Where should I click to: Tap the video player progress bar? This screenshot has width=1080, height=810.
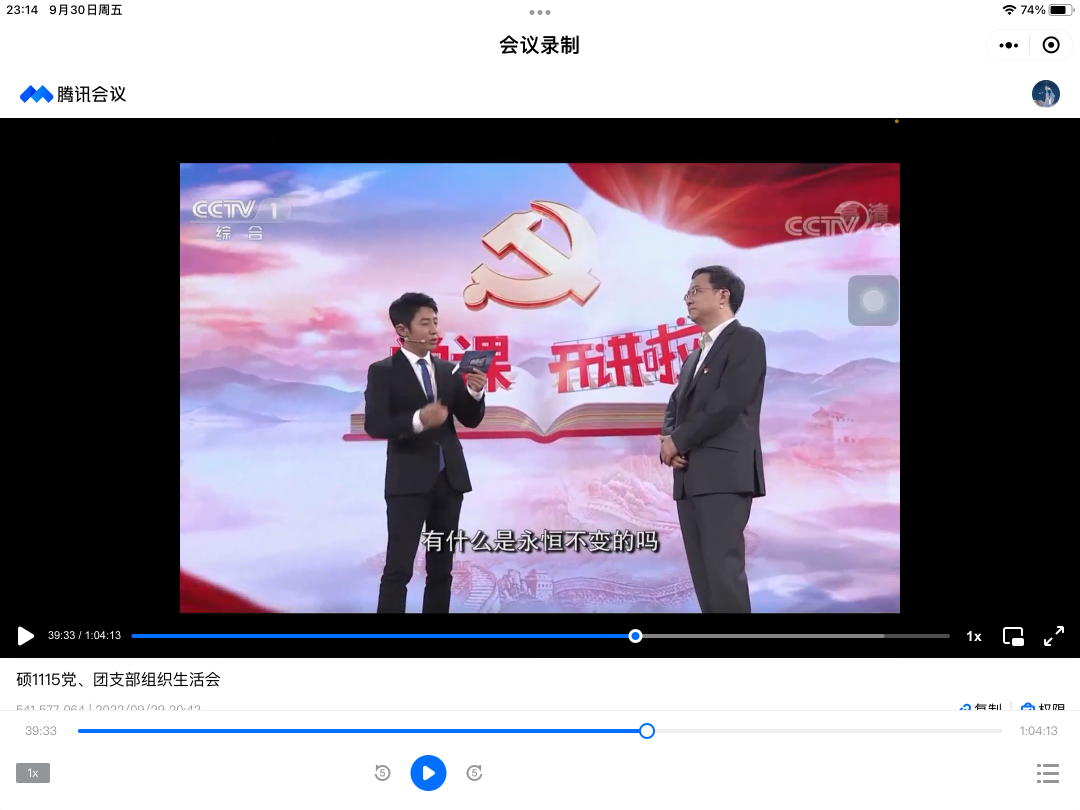coord(540,636)
